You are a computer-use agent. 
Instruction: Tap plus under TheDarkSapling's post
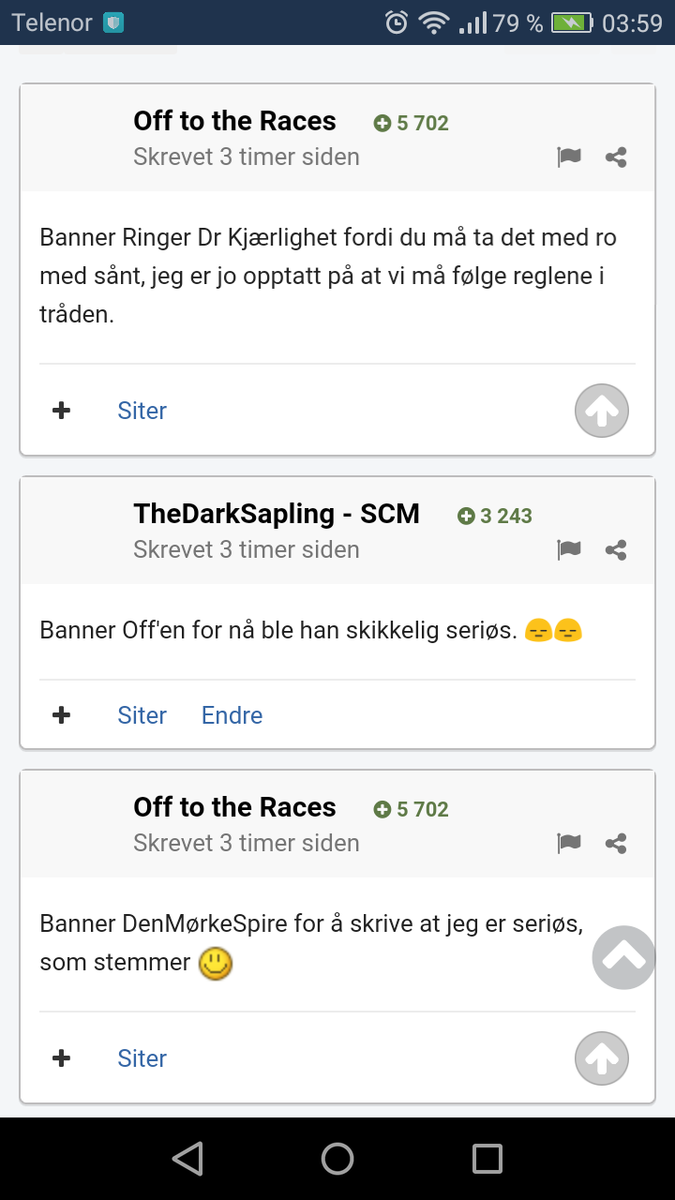(62, 715)
